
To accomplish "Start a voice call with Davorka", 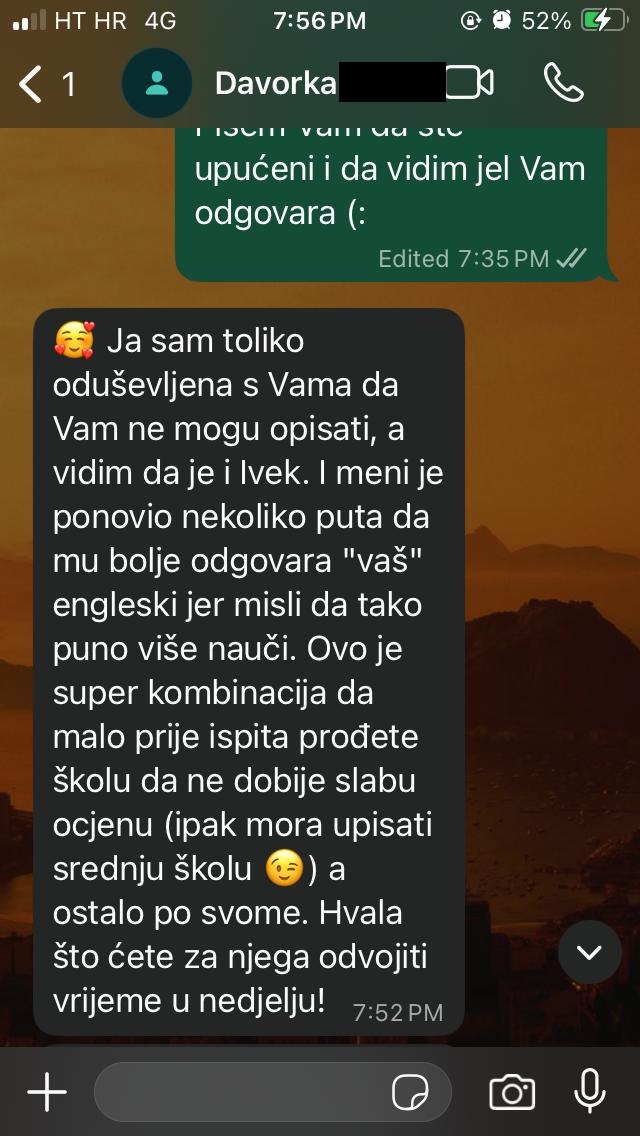I will tap(563, 83).
